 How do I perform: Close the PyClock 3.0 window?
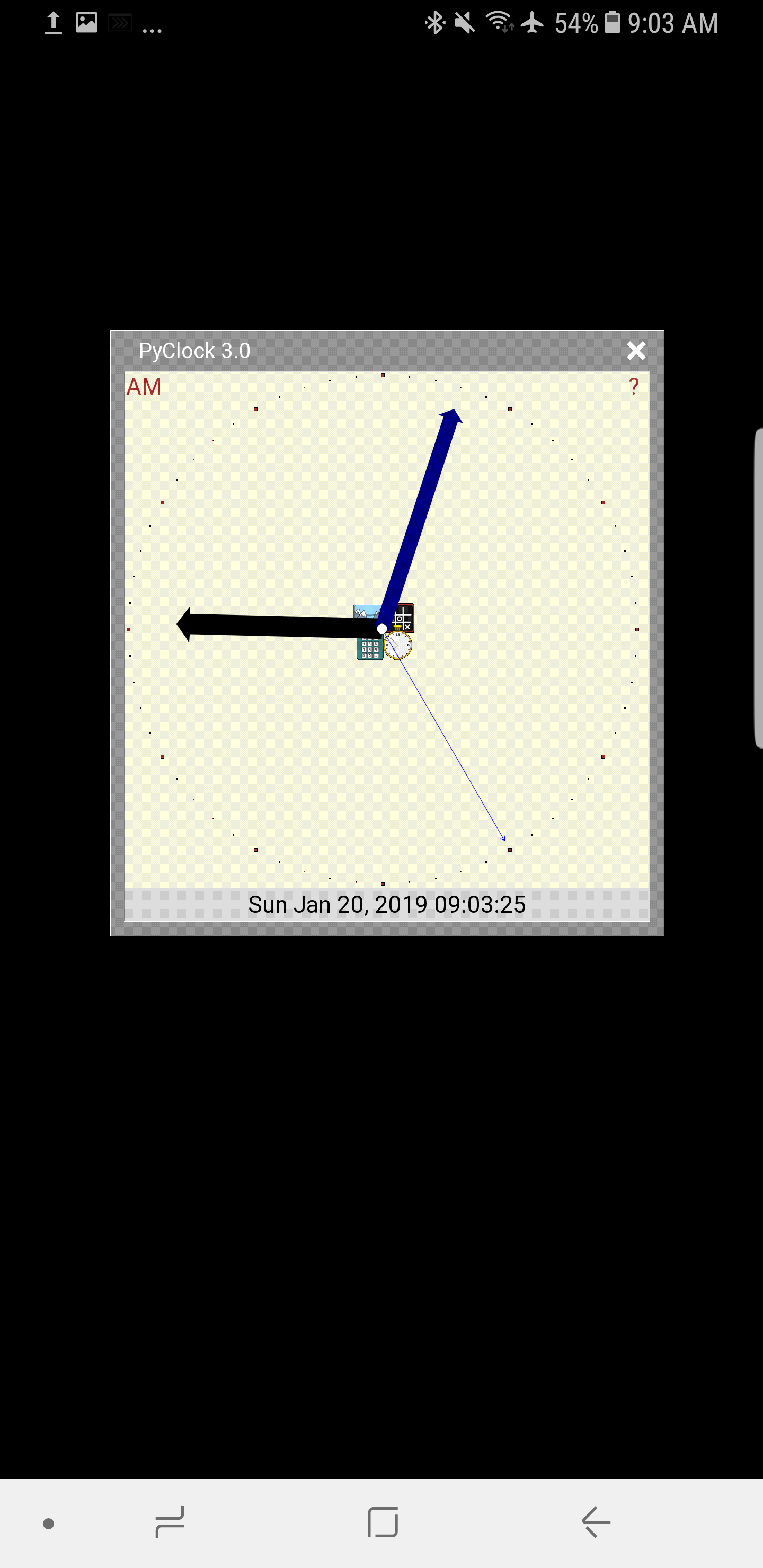click(x=636, y=351)
